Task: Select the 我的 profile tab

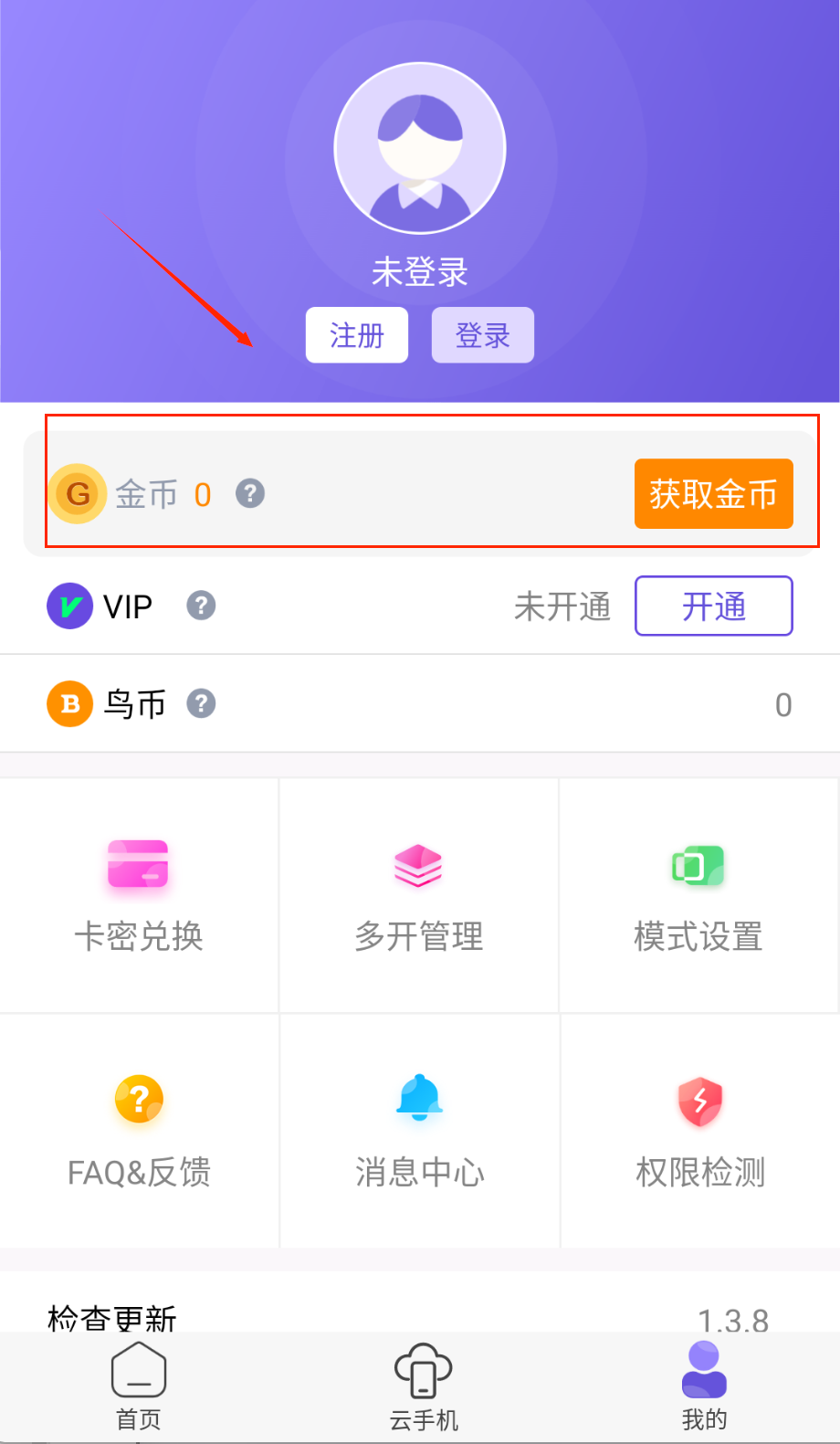Action: (x=704, y=1386)
